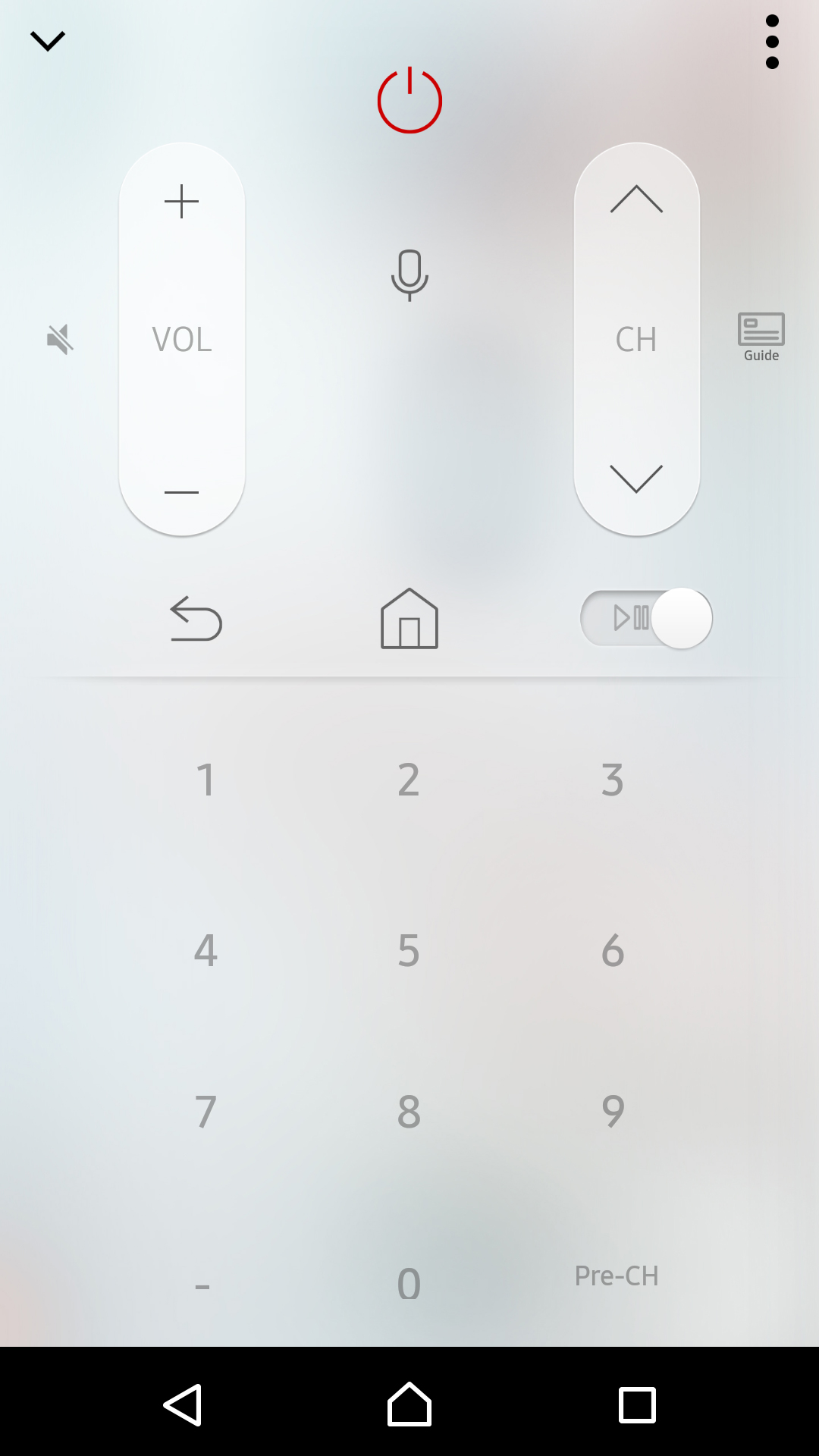Screen dimensions: 819x1456
Task: Activate the voice microphone
Action: point(409,275)
